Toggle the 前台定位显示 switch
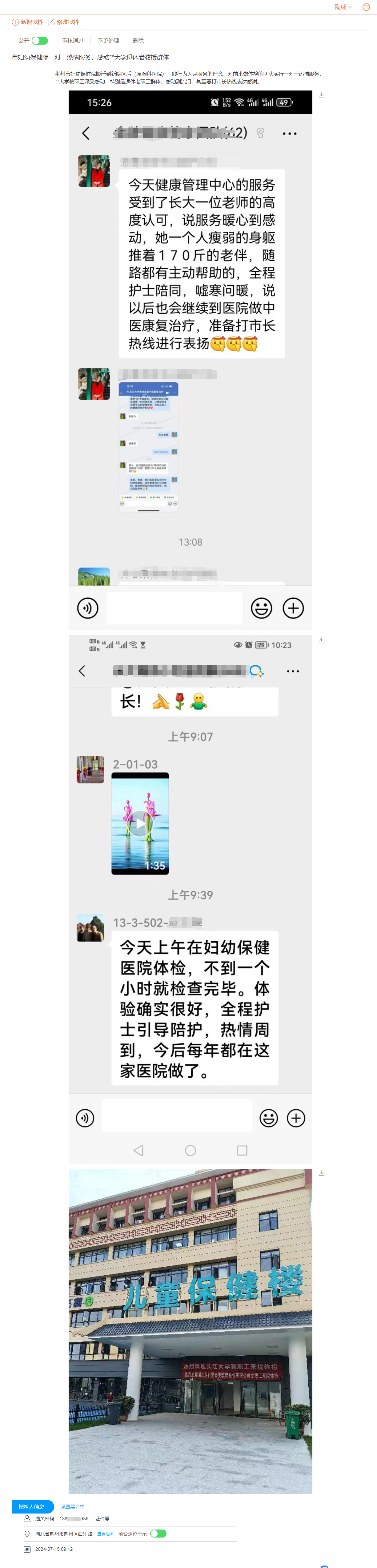The image size is (377, 1568). pyautogui.click(x=158, y=1534)
